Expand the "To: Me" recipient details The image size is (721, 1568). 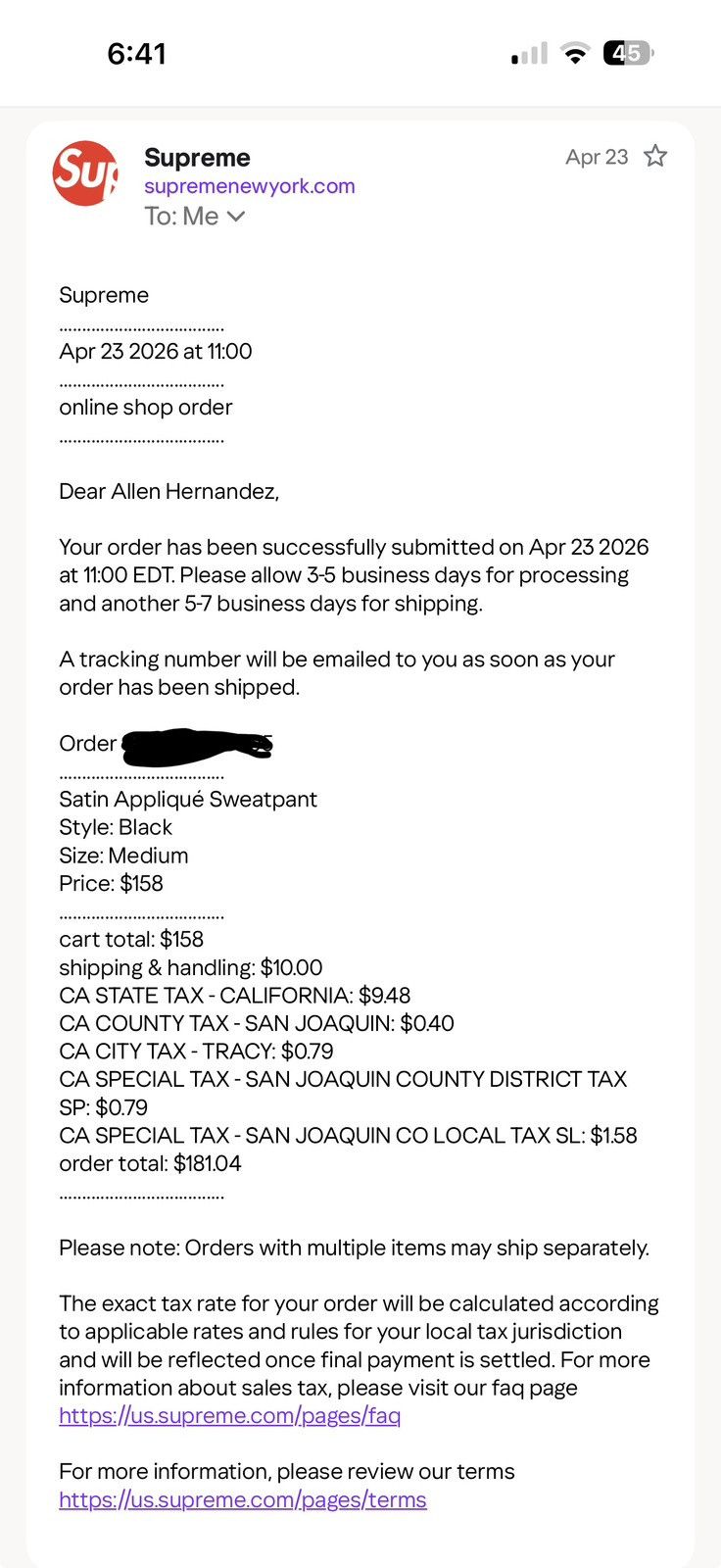point(194,216)
